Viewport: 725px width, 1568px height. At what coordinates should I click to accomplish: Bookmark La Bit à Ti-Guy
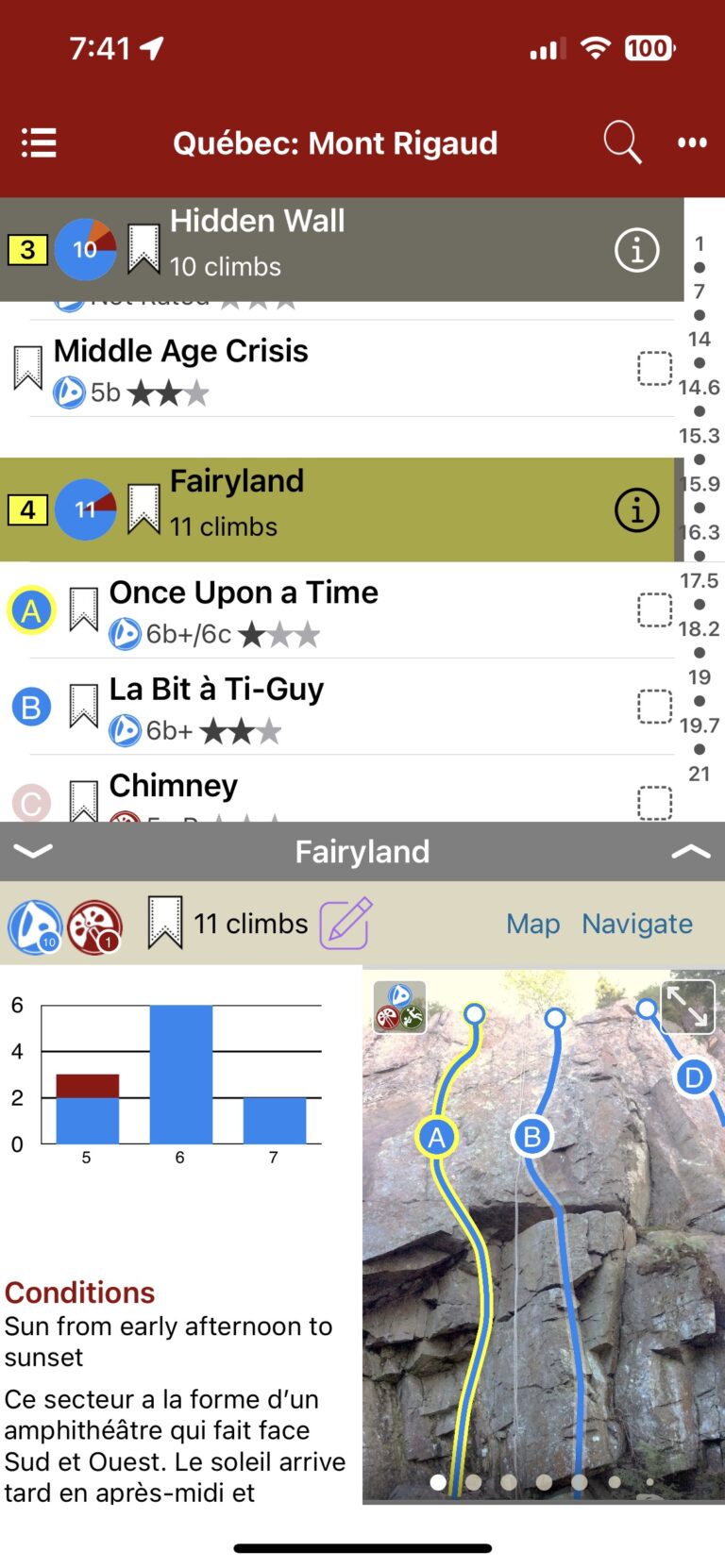coord(84,707)
